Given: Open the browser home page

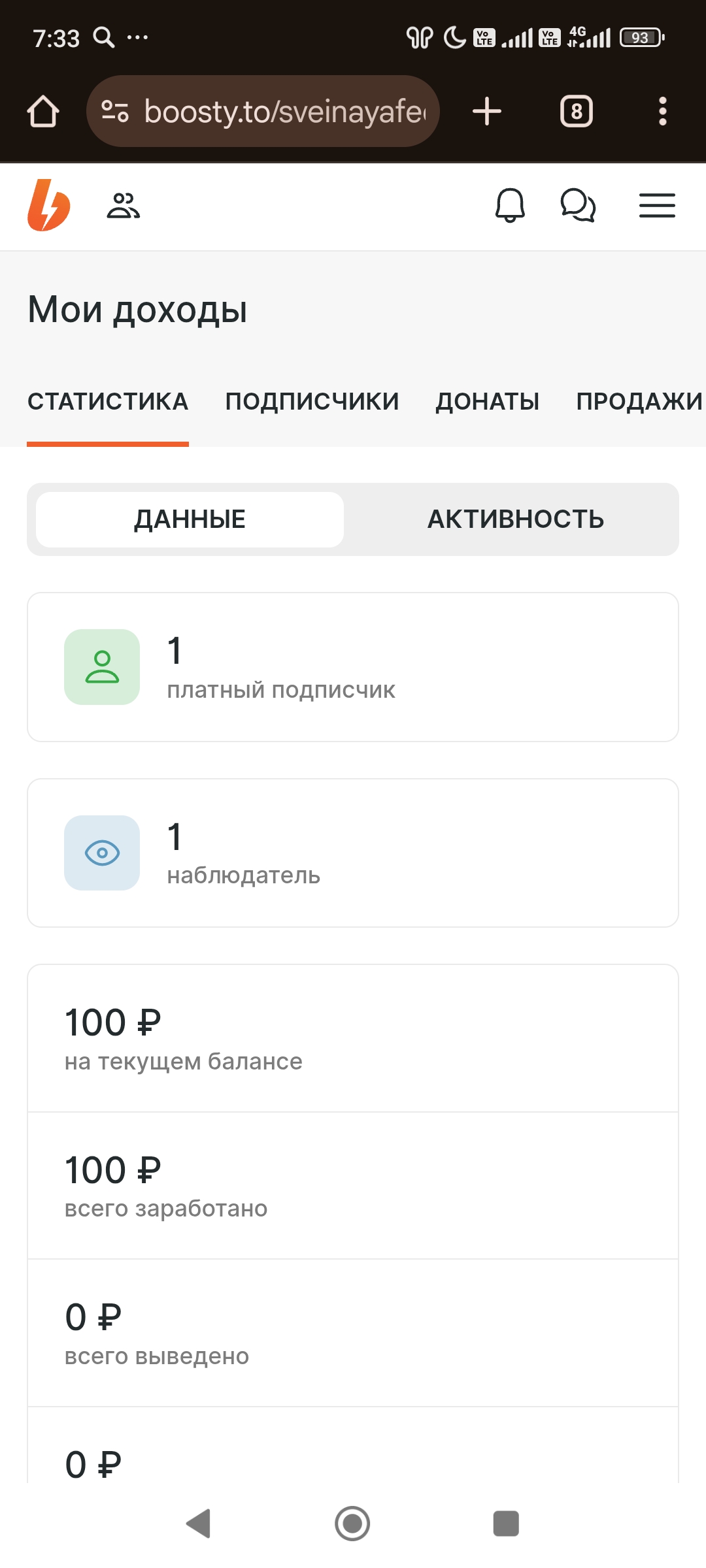Looking at the screenshot, I should [x=43, y=111].
